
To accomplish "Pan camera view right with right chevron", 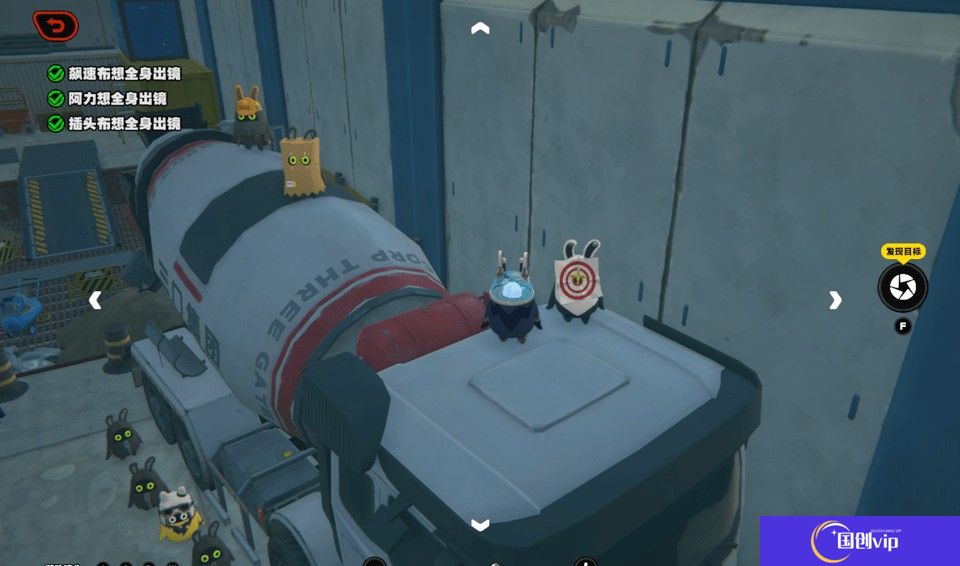I will pos(835,300).
